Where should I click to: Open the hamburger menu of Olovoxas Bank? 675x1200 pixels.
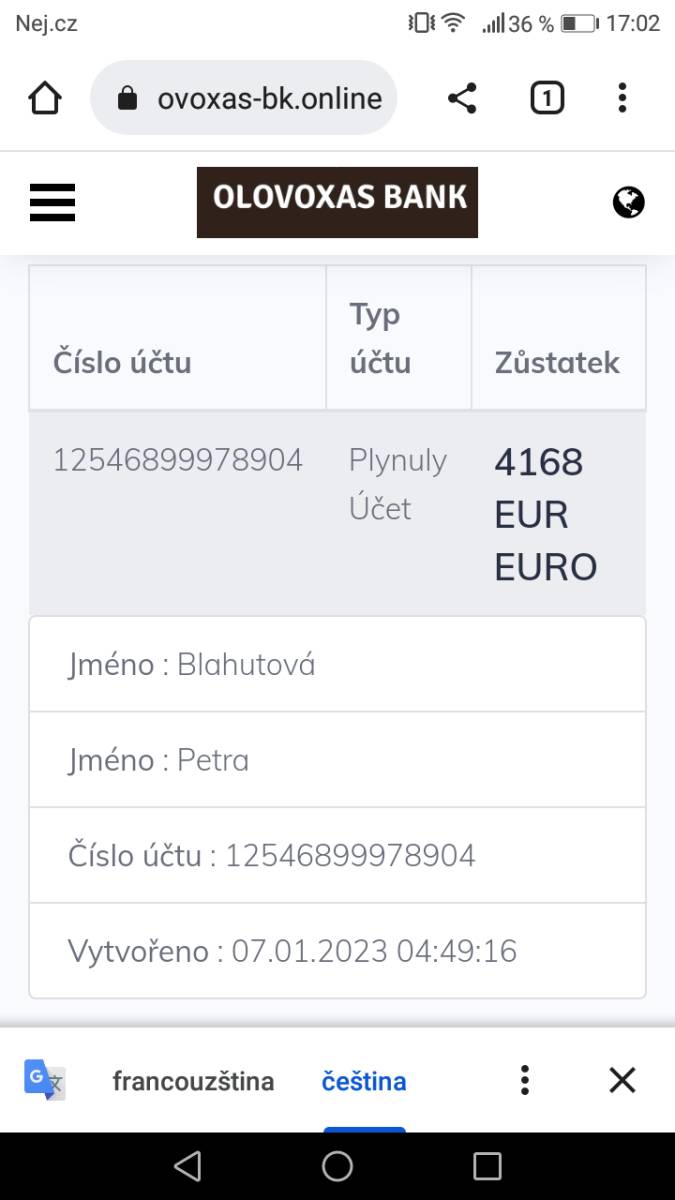point(52,203)
